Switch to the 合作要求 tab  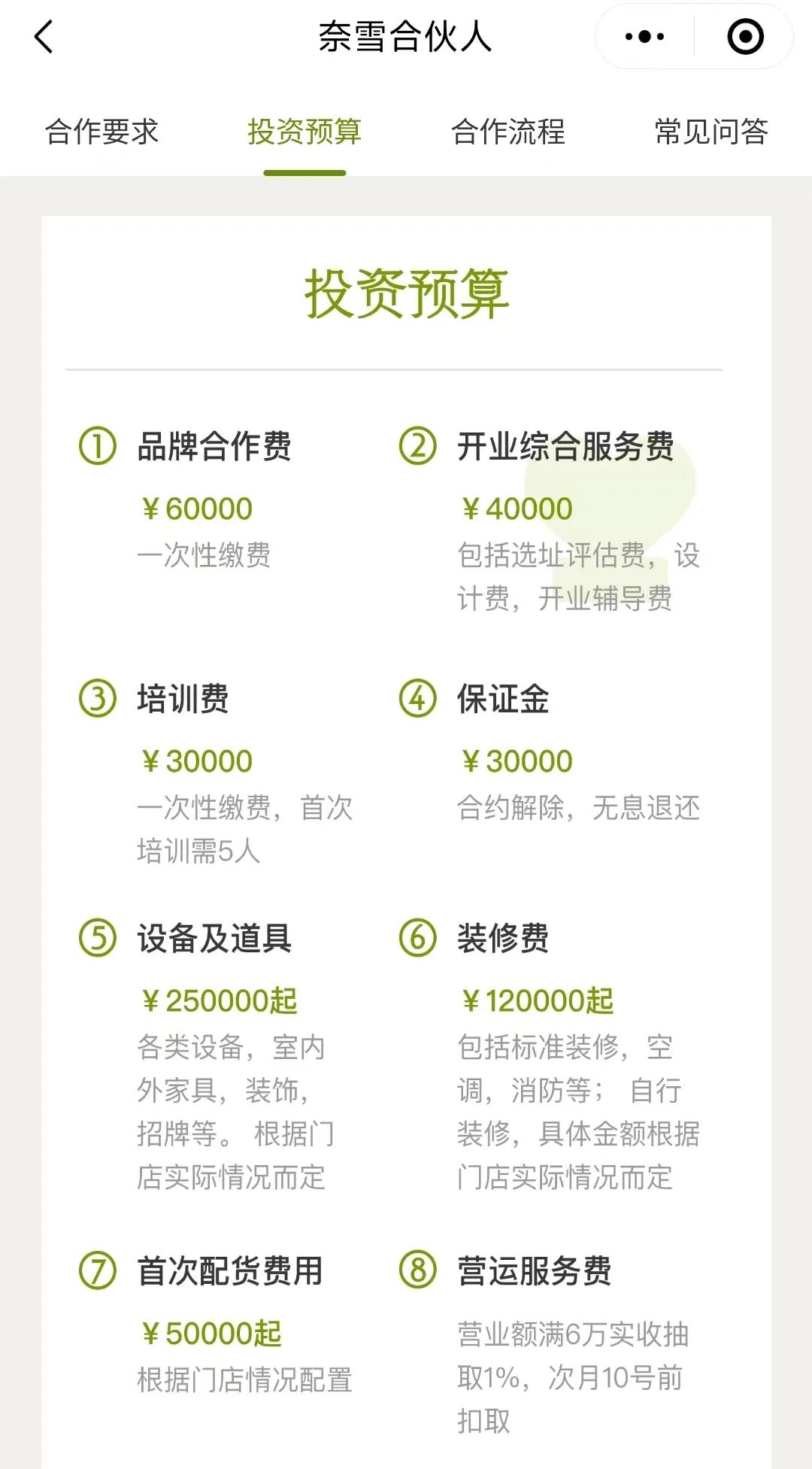[102, 132]
